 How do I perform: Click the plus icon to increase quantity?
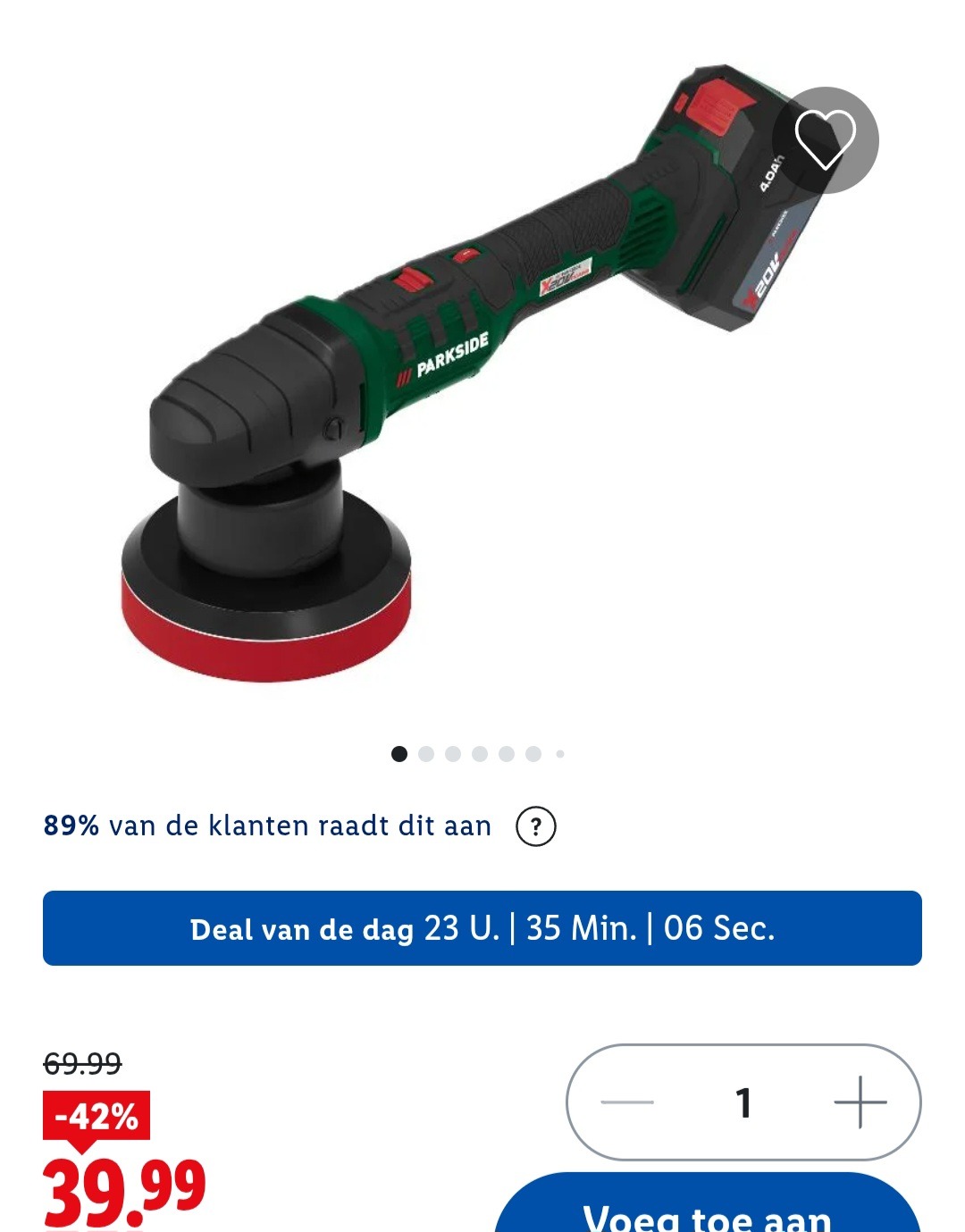(x=860, y=1104)
